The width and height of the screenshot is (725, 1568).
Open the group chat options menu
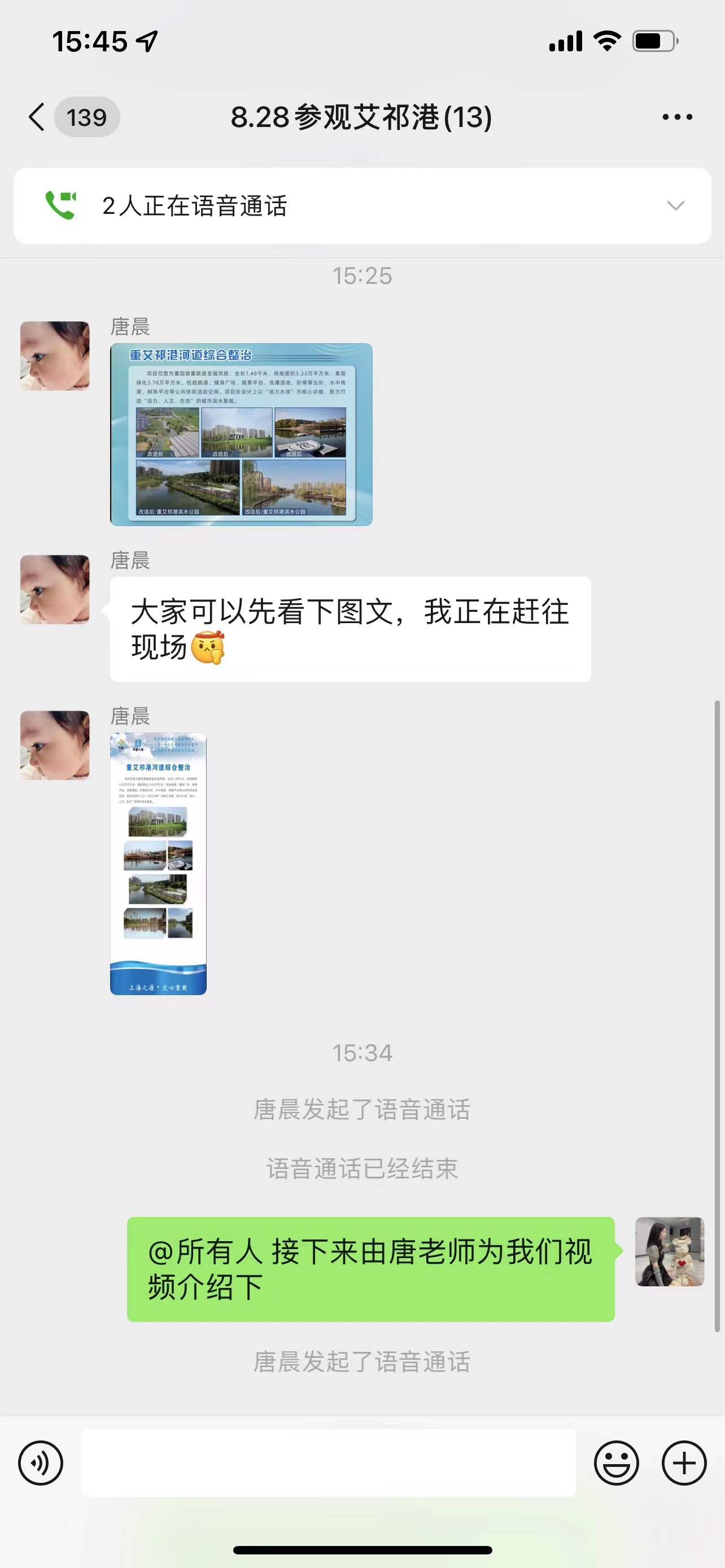tap(677, 117)
